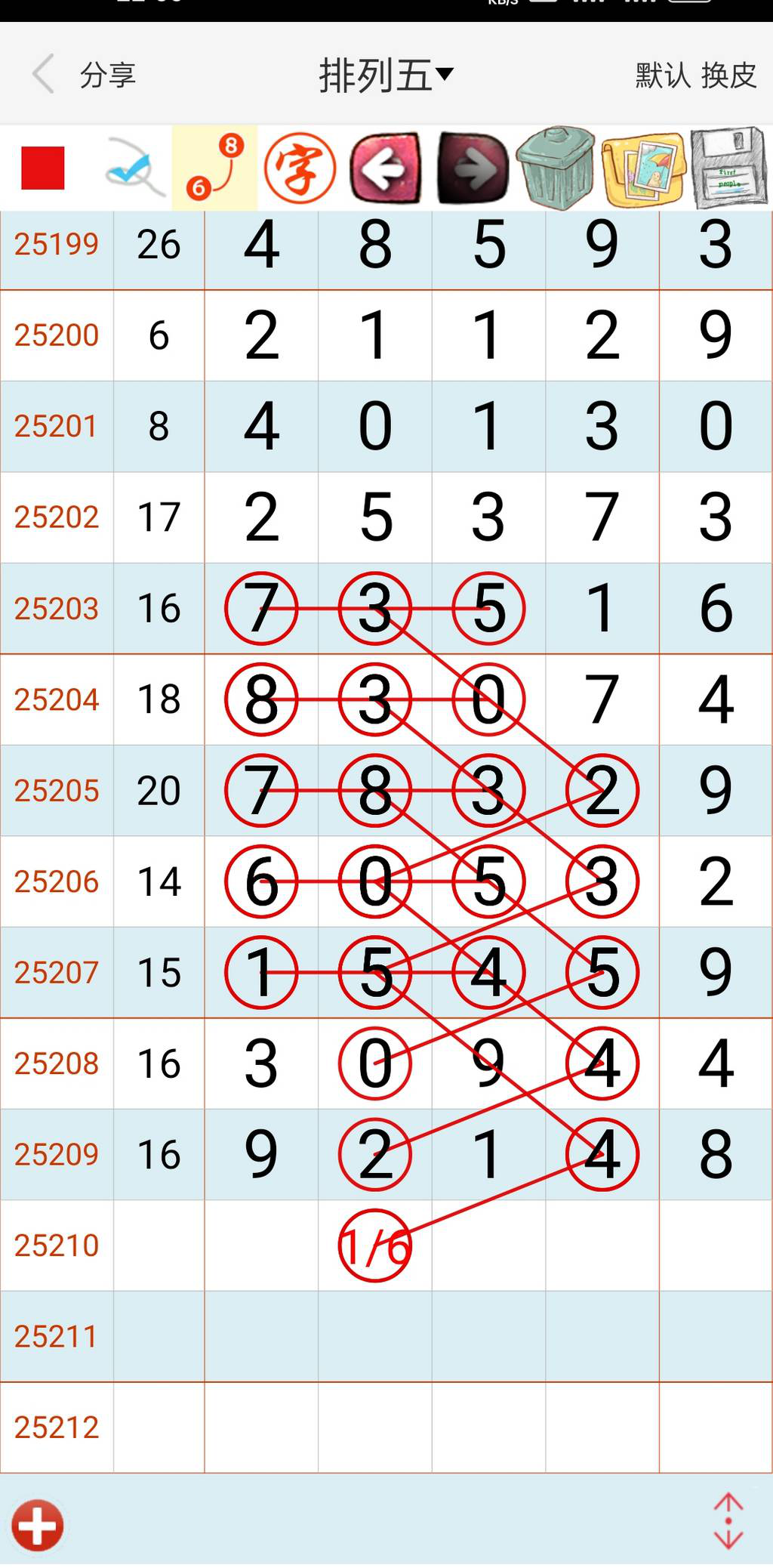The width and height of the screenshot is (773, 1568).
Task: Tap 换皮 to change skin
Action: (x=728, y=75)
